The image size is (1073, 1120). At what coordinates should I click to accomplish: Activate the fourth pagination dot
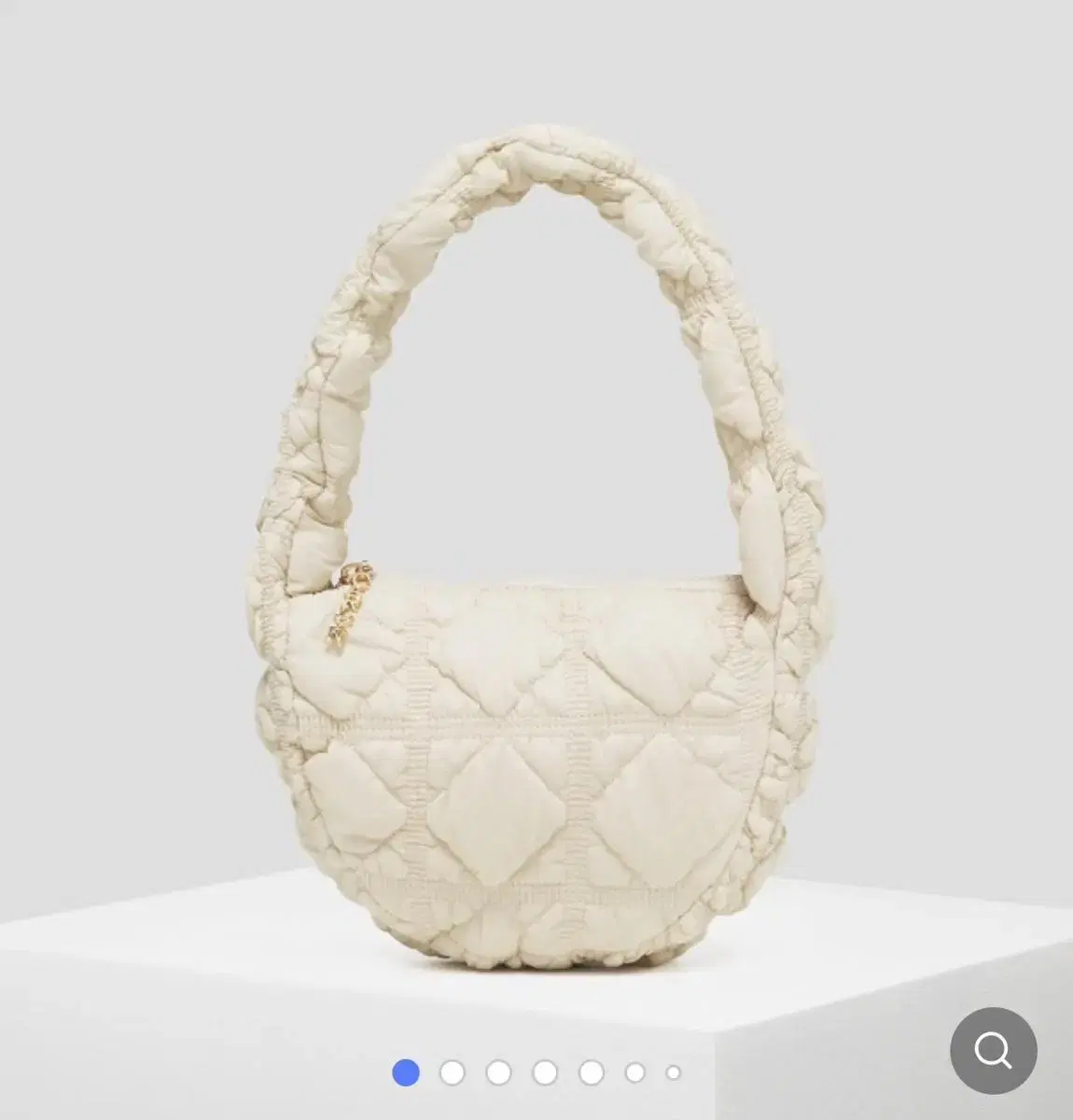[x=543, y=1072]
